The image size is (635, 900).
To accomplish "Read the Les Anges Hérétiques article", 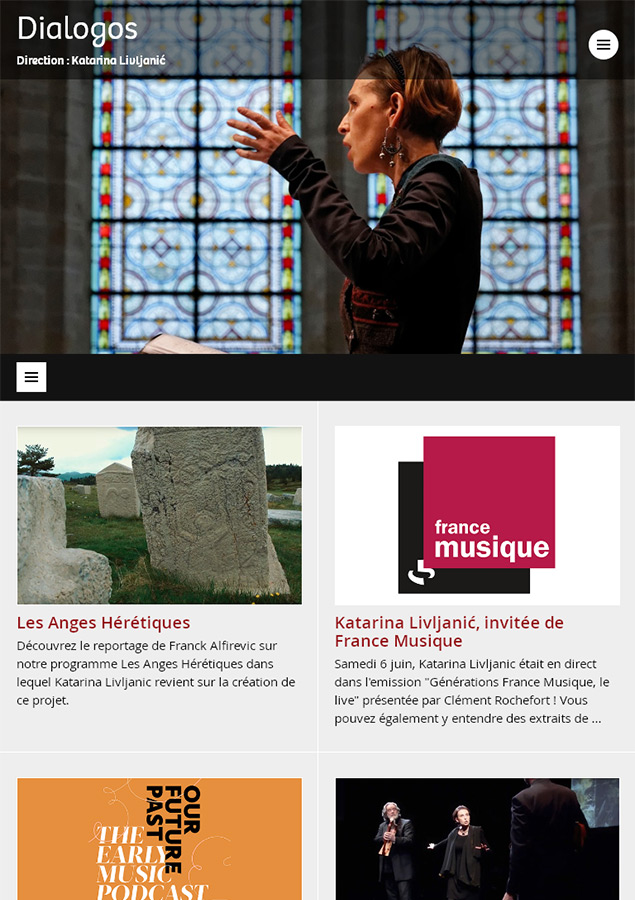I will click(103, 623).
